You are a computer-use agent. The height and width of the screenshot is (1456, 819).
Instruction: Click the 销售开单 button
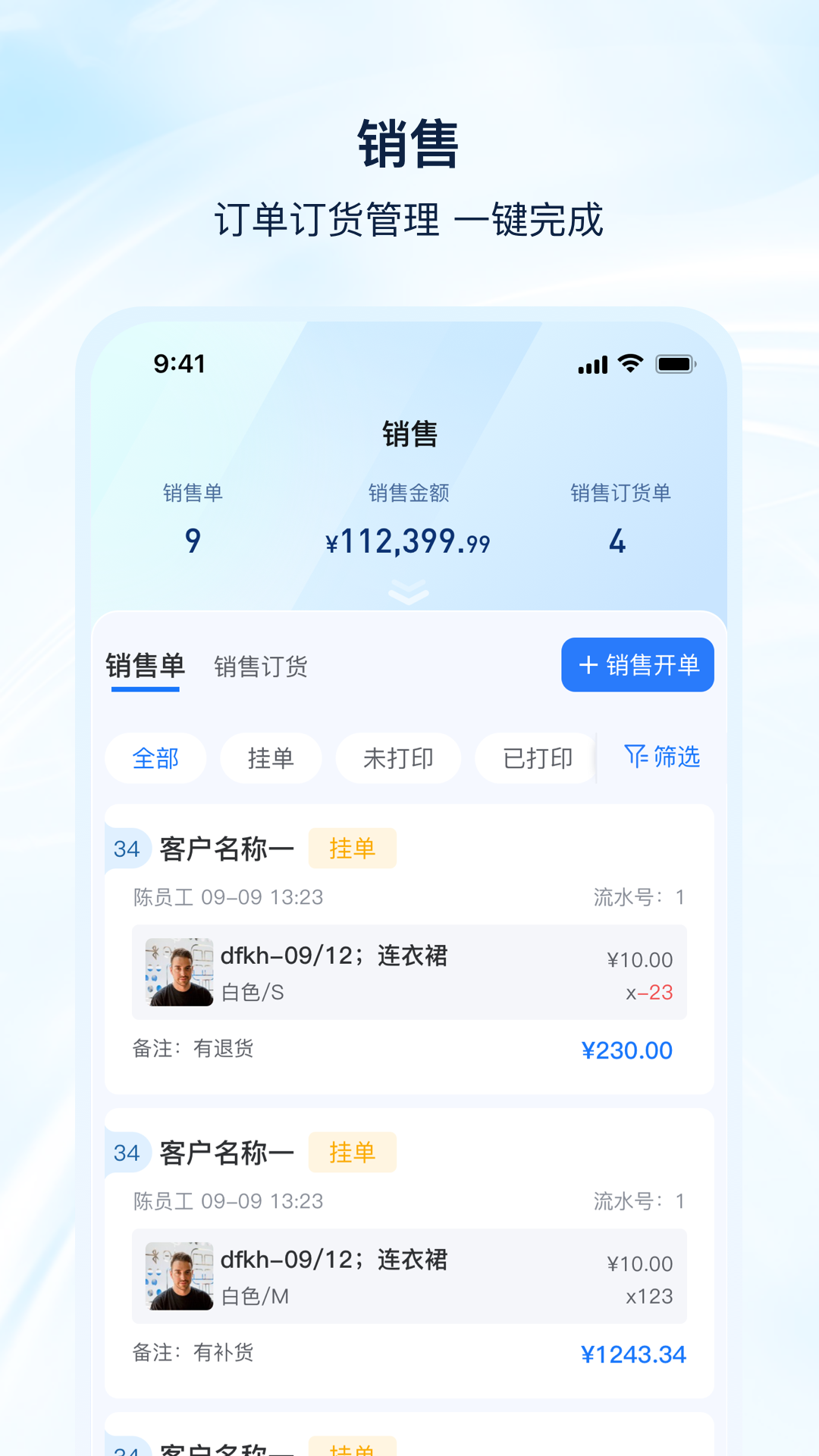637,665
